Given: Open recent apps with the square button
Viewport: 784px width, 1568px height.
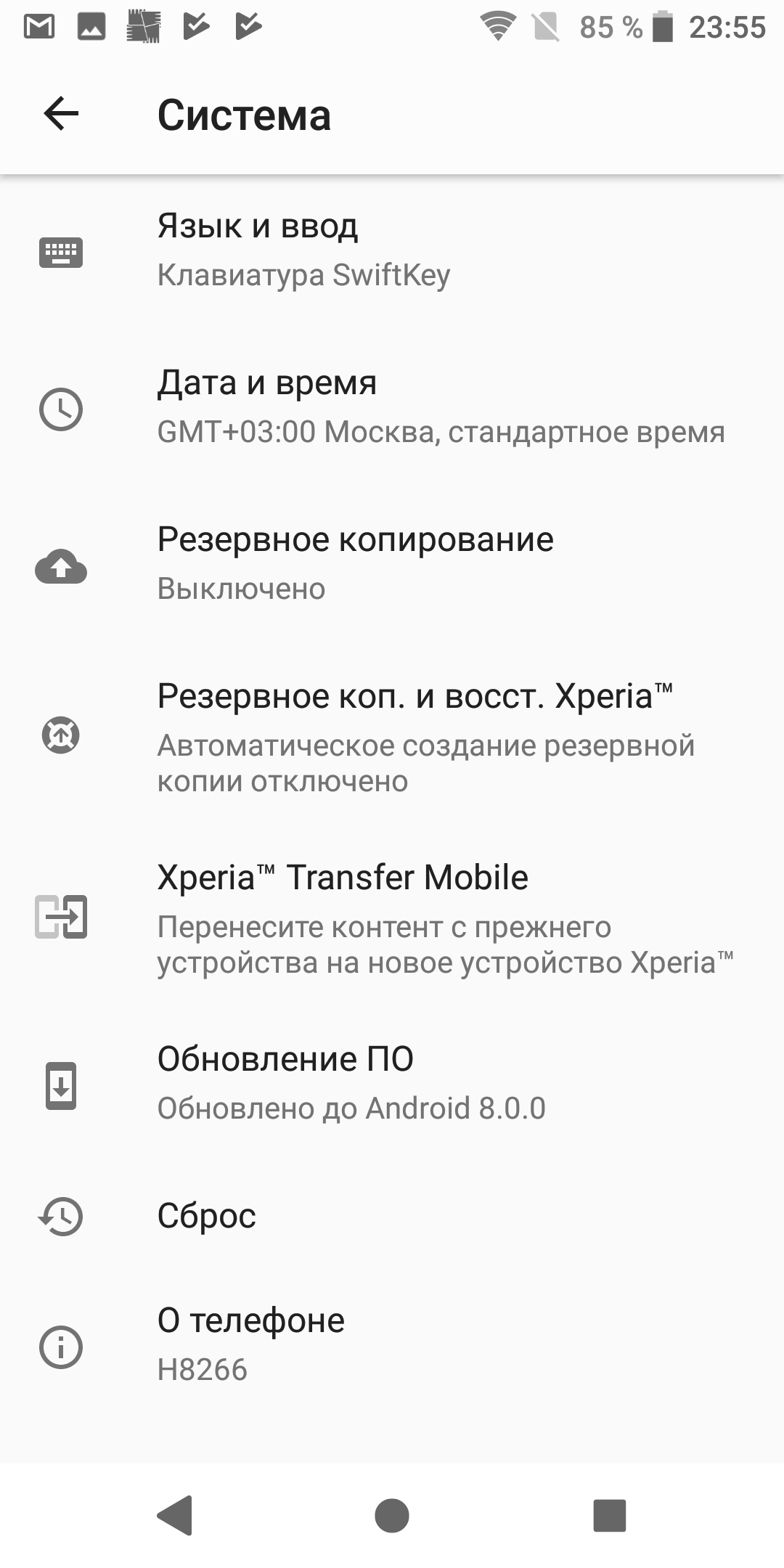Looking at the screenshot, I should 609,1516.
